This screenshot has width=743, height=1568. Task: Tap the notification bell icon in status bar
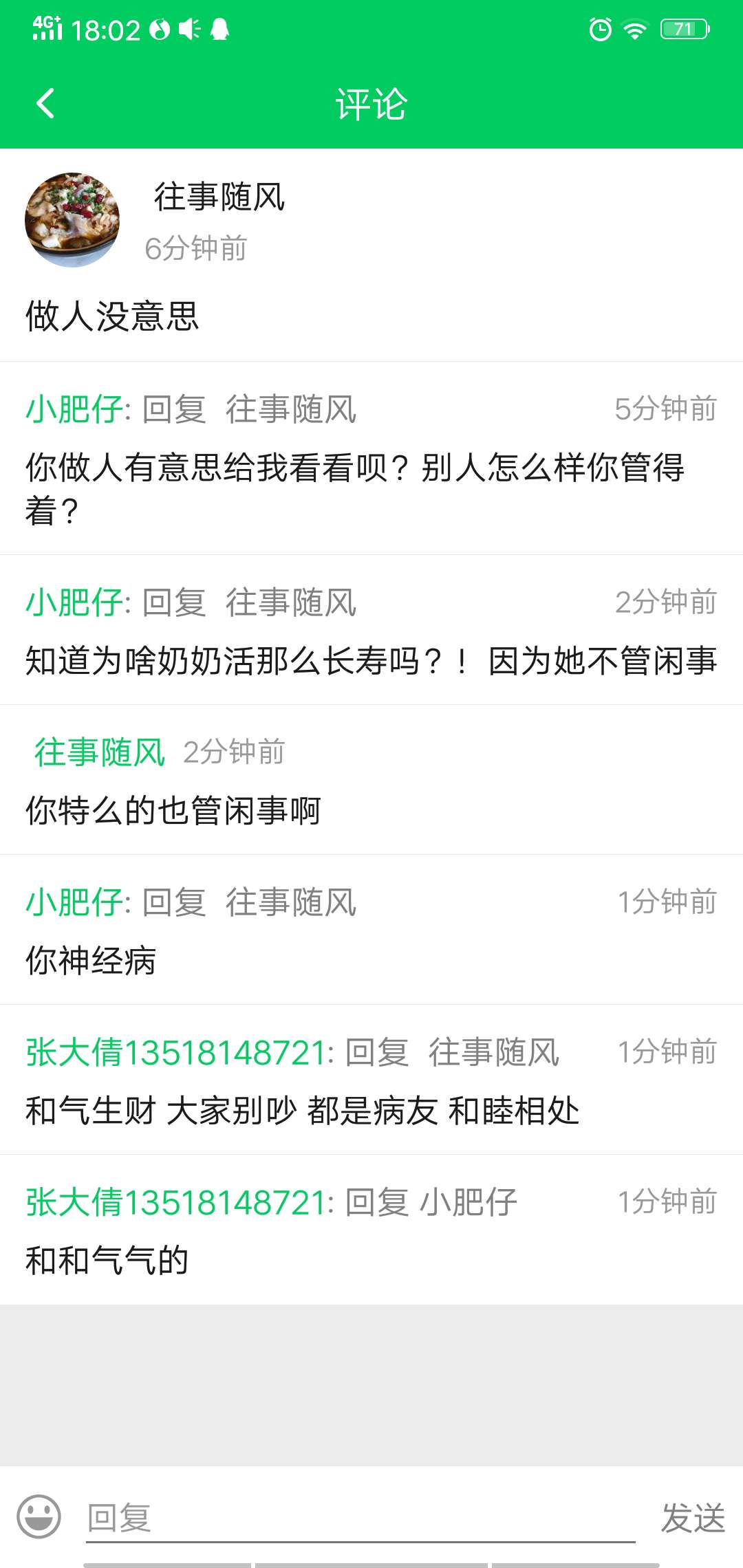(x=219, y=29)
